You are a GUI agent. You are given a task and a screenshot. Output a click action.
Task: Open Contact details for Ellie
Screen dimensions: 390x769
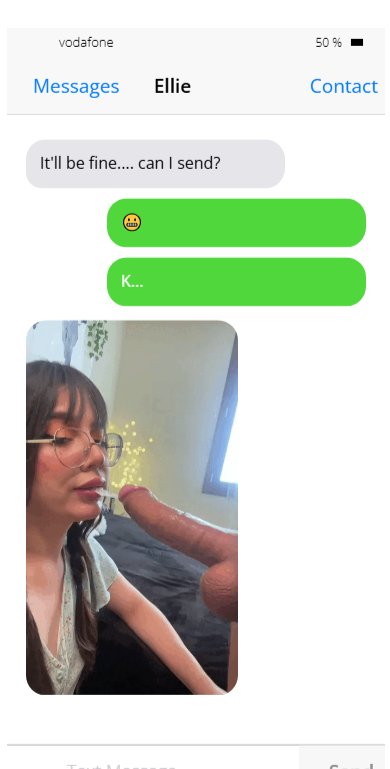[344, 86]
